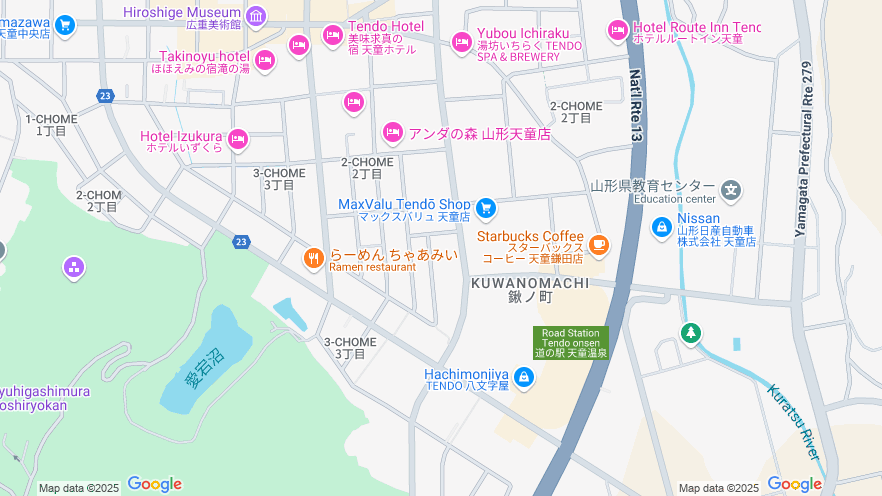Select the Takinoyu hotel marker
Viewport: 882px width, 496px height.
tap(265, 62)
